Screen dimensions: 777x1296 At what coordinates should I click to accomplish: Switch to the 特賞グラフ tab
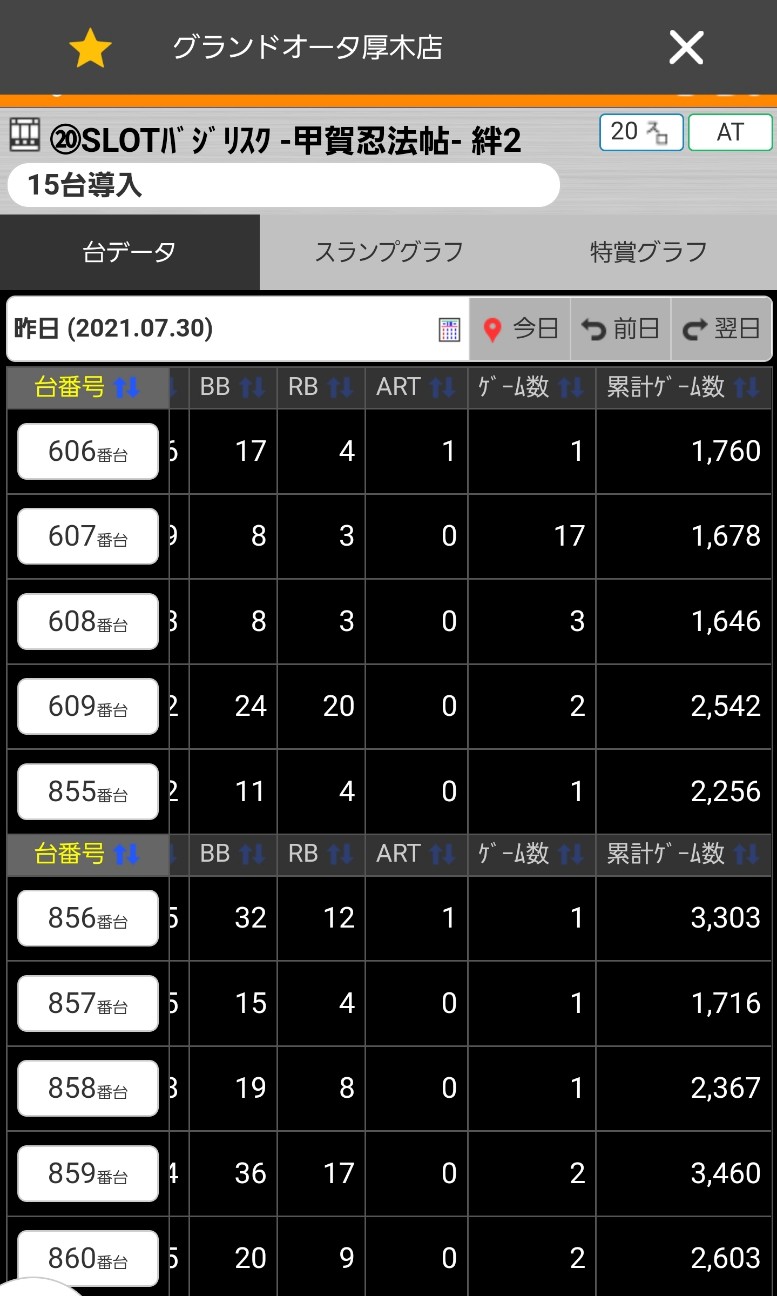click(648, 253)
